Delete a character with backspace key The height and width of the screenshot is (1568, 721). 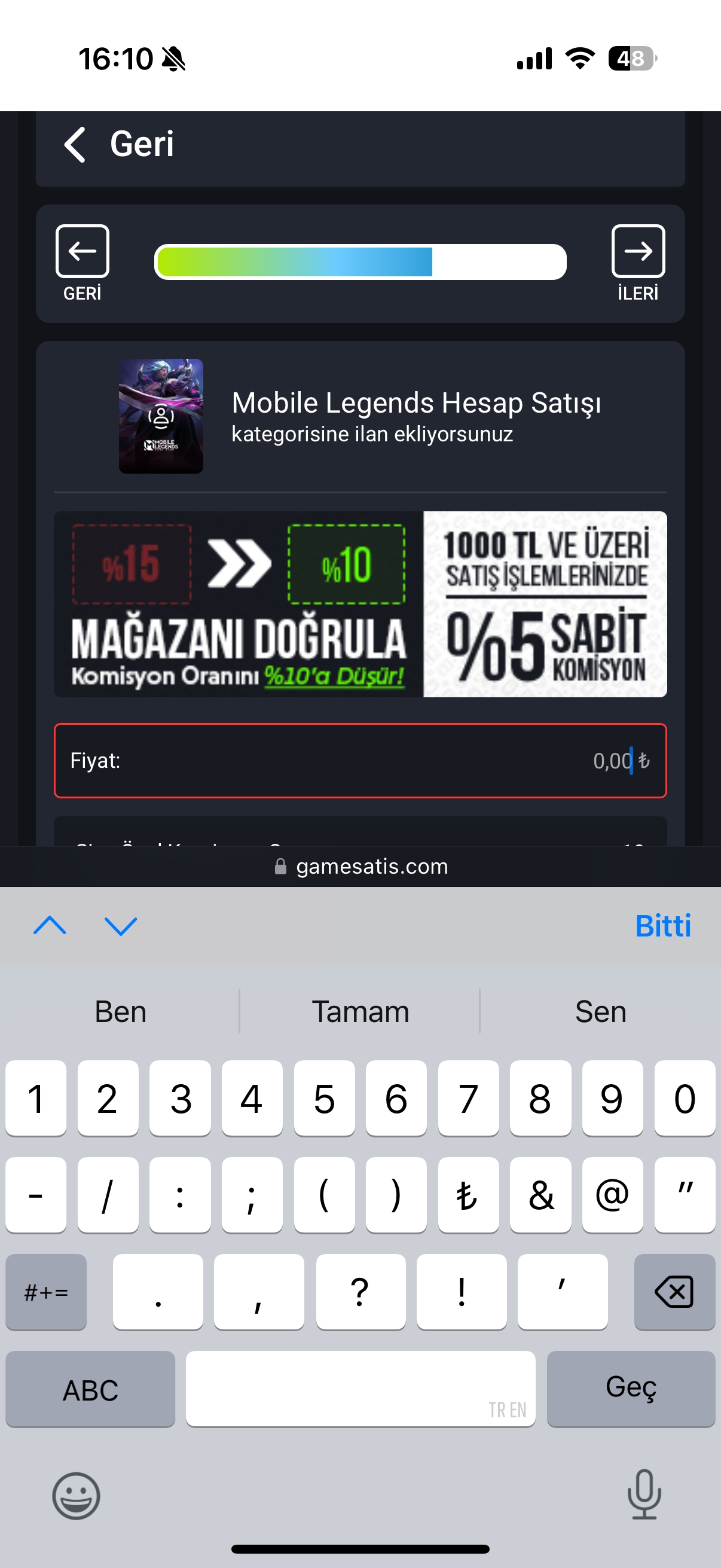coord(674,1291)
